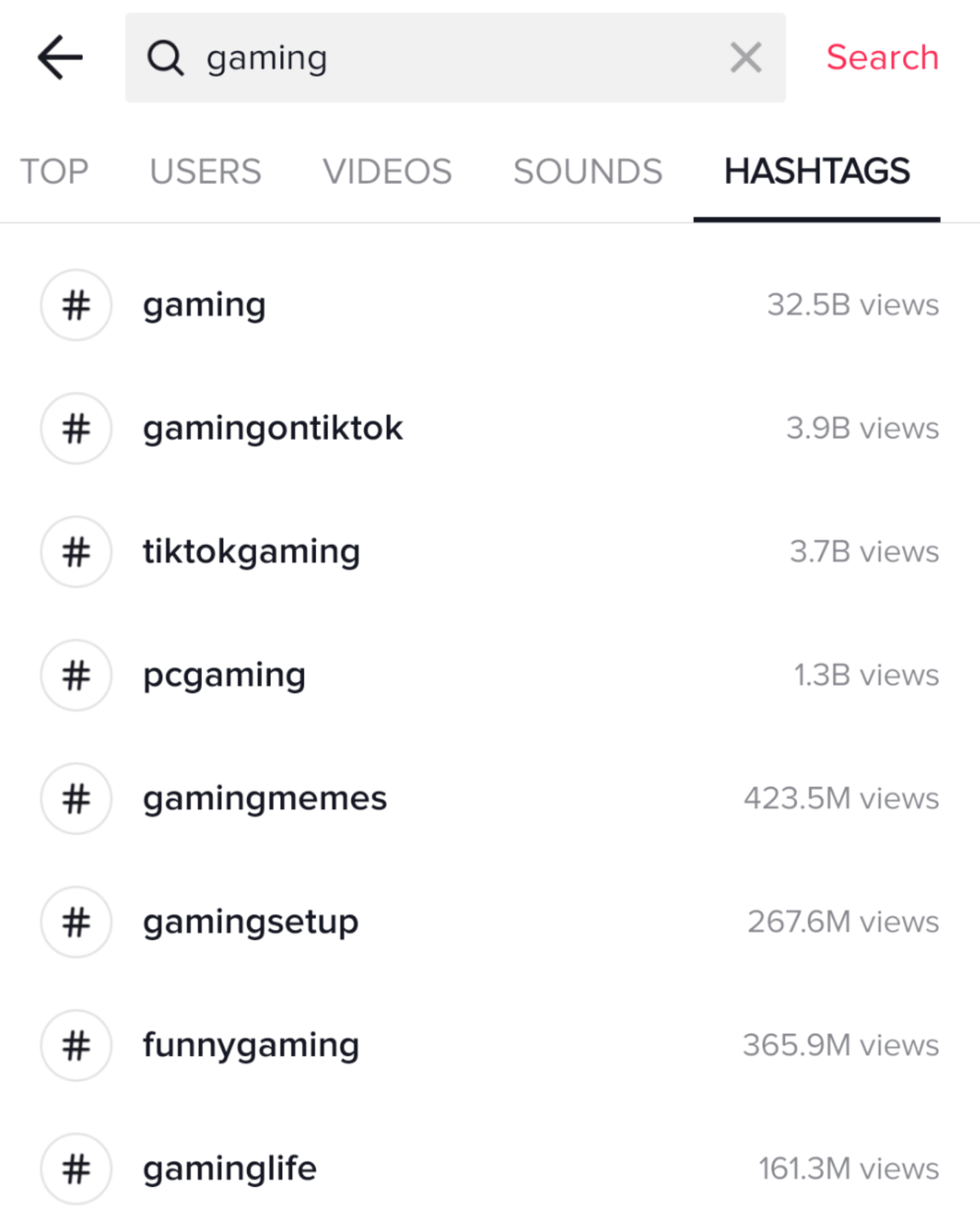Switch to the Videos tab

point(387,172)
